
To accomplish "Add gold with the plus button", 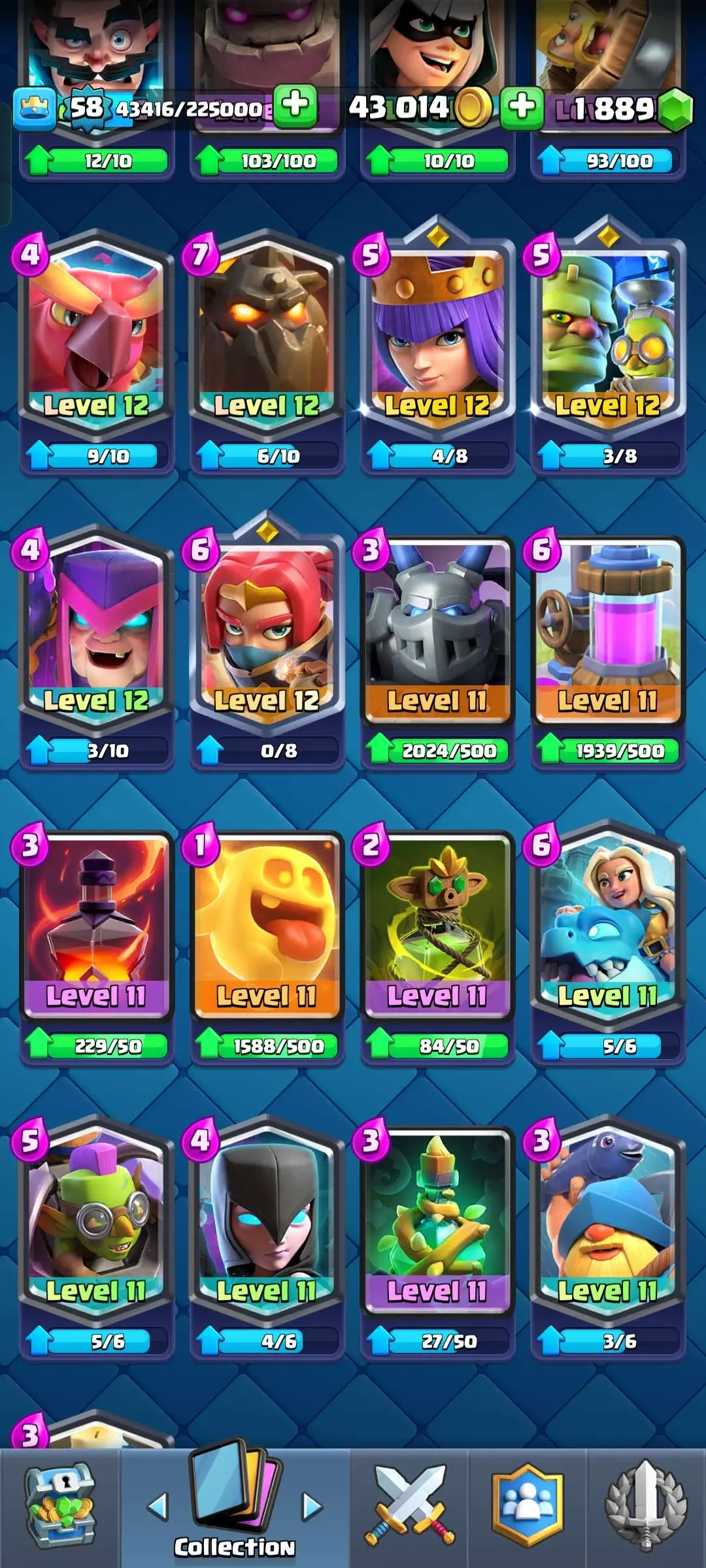I will pyautogui.click(x=522, y=106).
